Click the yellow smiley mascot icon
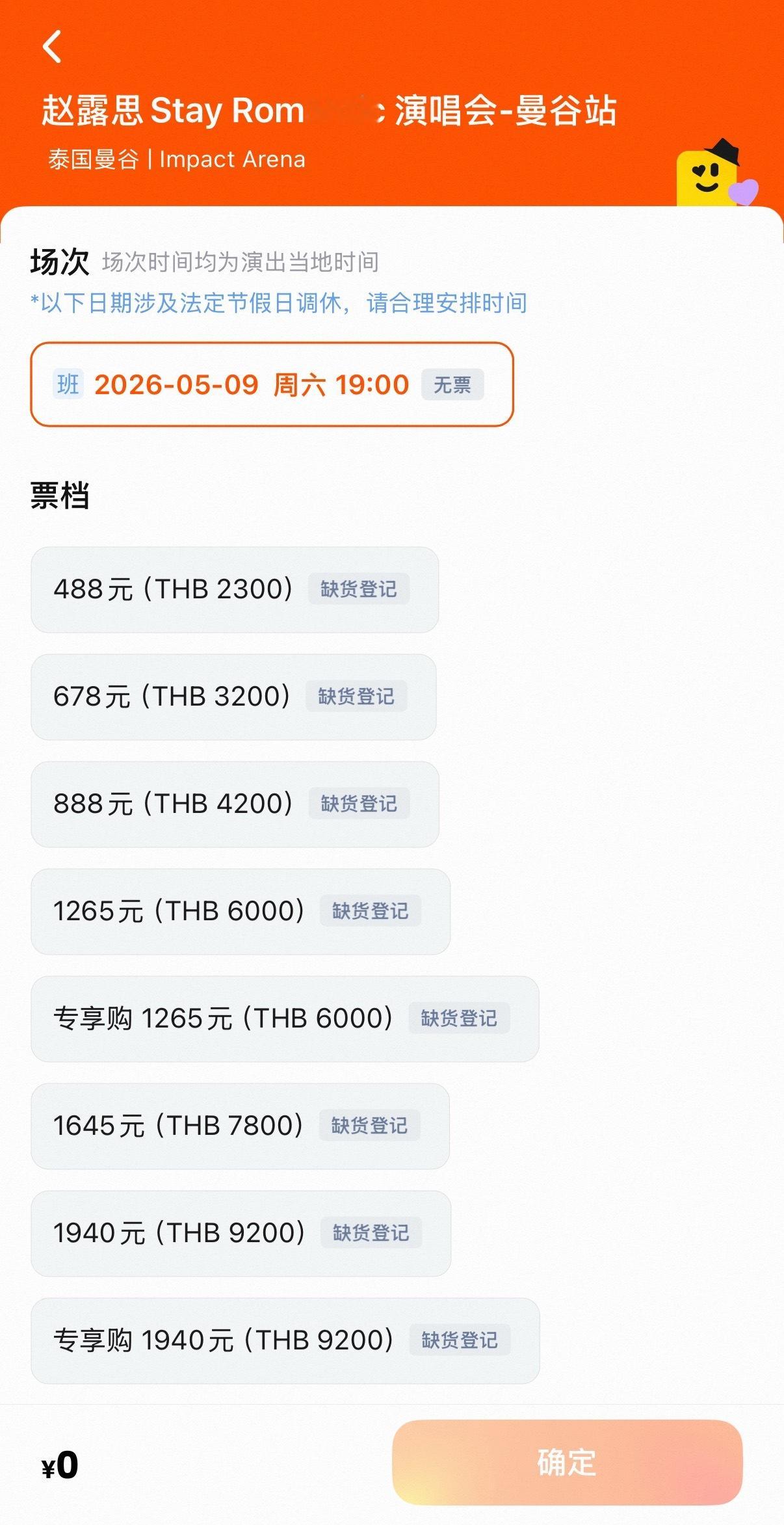Image resolution: width=784 pixels, height=1525 pixels. [706, 176]
